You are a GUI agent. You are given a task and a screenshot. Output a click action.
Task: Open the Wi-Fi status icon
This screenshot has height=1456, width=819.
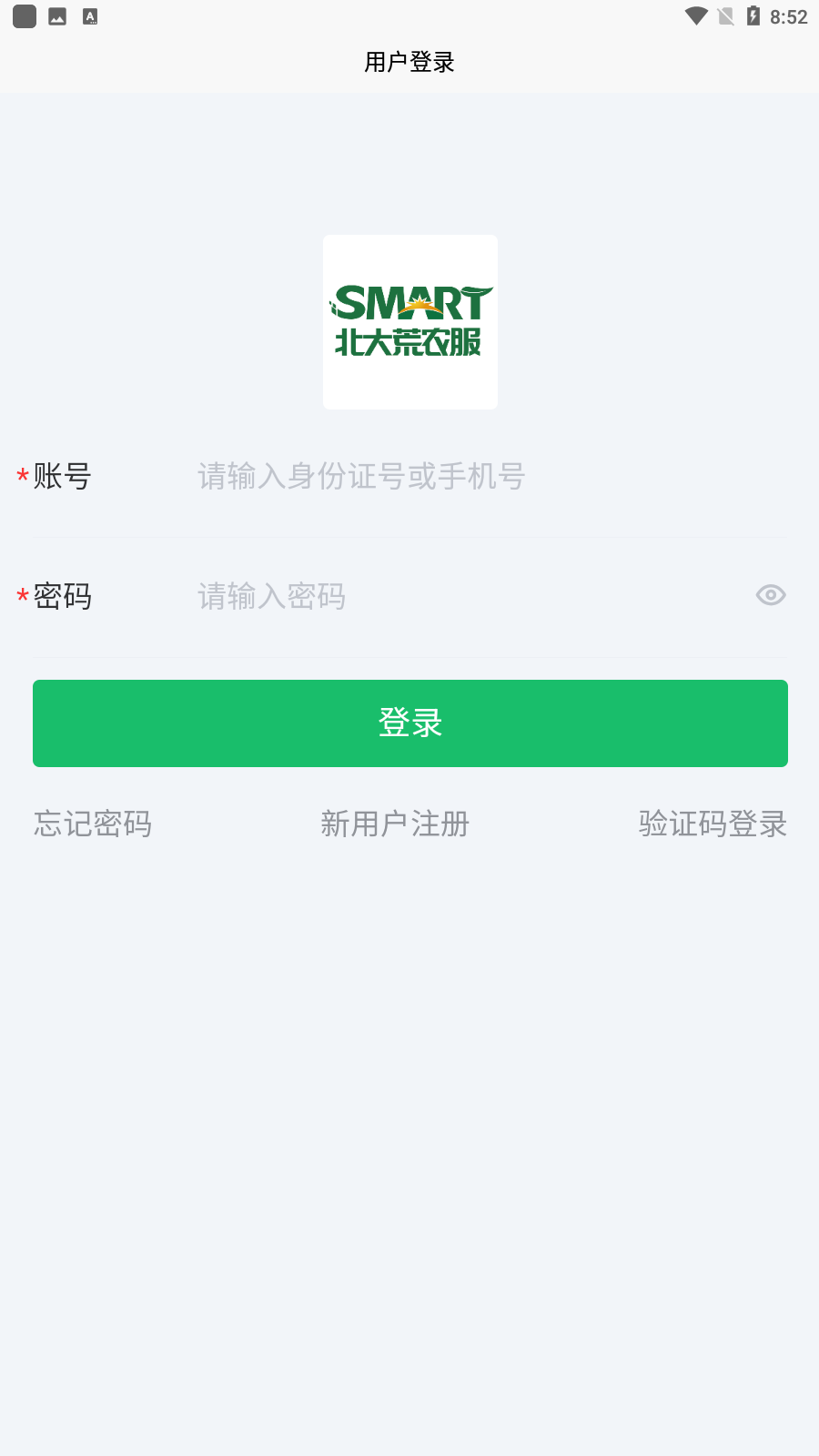click(x=695, y=15)
